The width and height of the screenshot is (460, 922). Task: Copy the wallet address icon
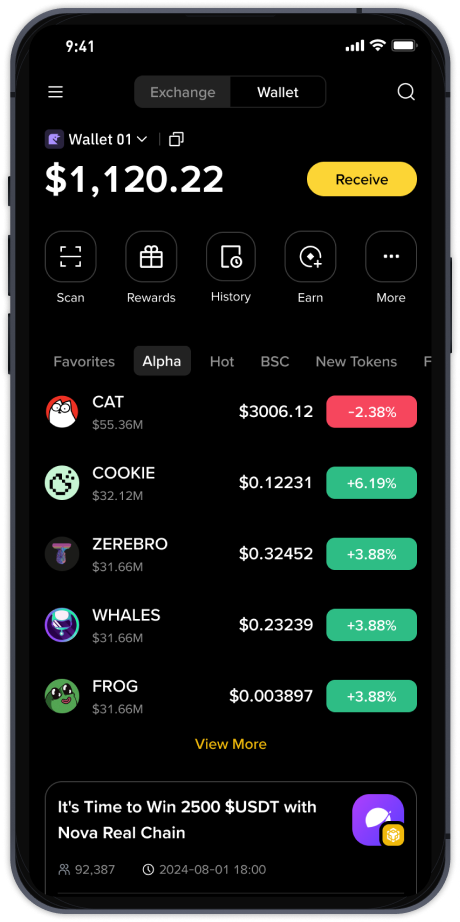[176, 139]
